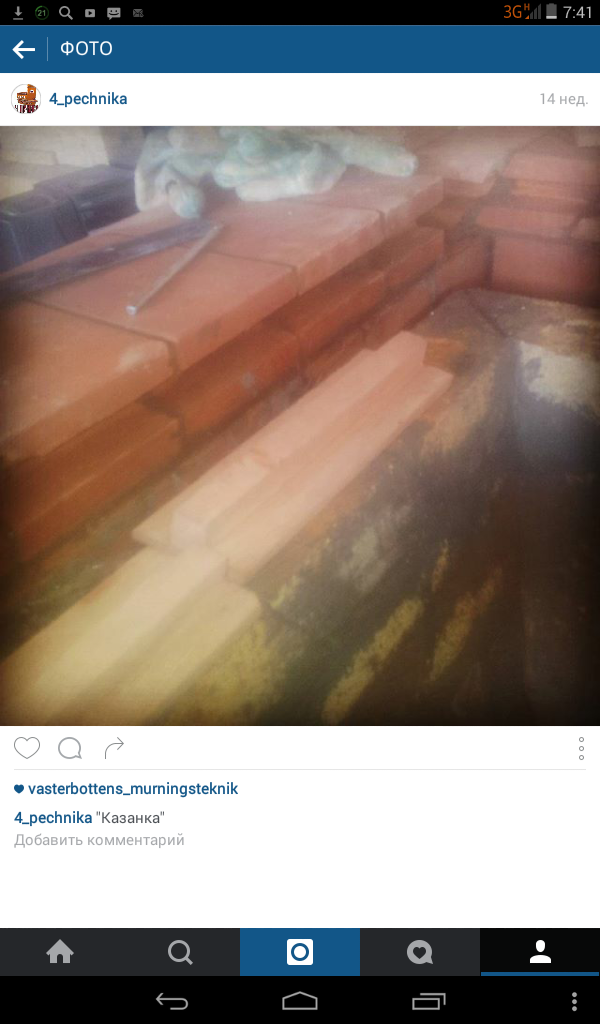Go back from the ФОТО screen
Viewport: 600px width, 1024px height.
click(x=24, y=49)
